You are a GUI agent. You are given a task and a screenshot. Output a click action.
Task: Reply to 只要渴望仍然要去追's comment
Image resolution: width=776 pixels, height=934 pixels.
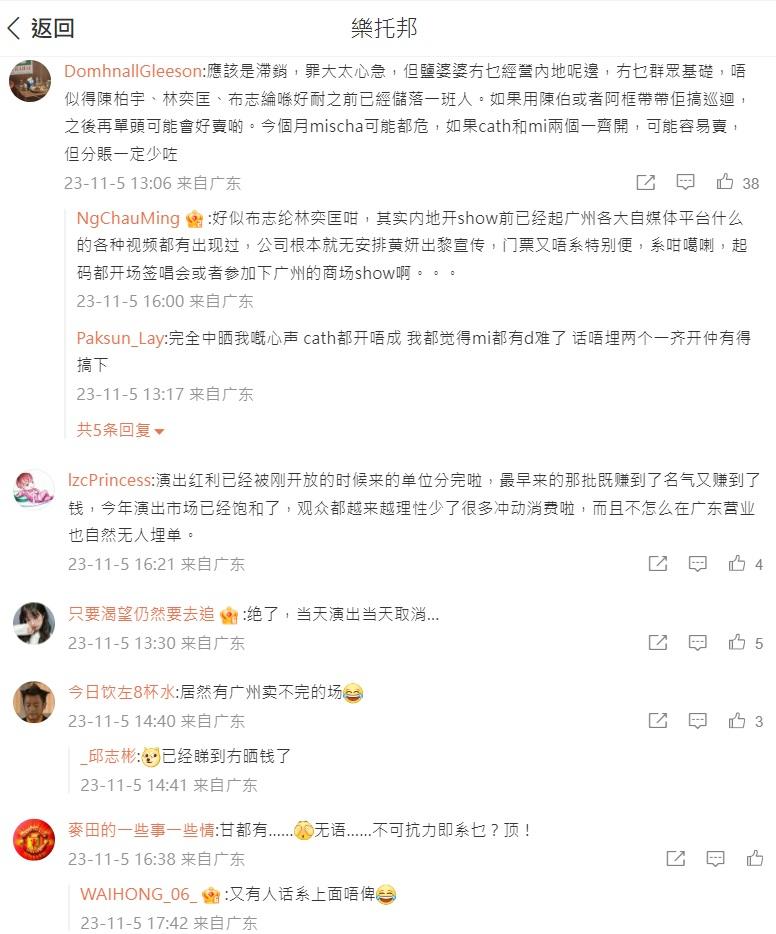click(x=697, y=642)
